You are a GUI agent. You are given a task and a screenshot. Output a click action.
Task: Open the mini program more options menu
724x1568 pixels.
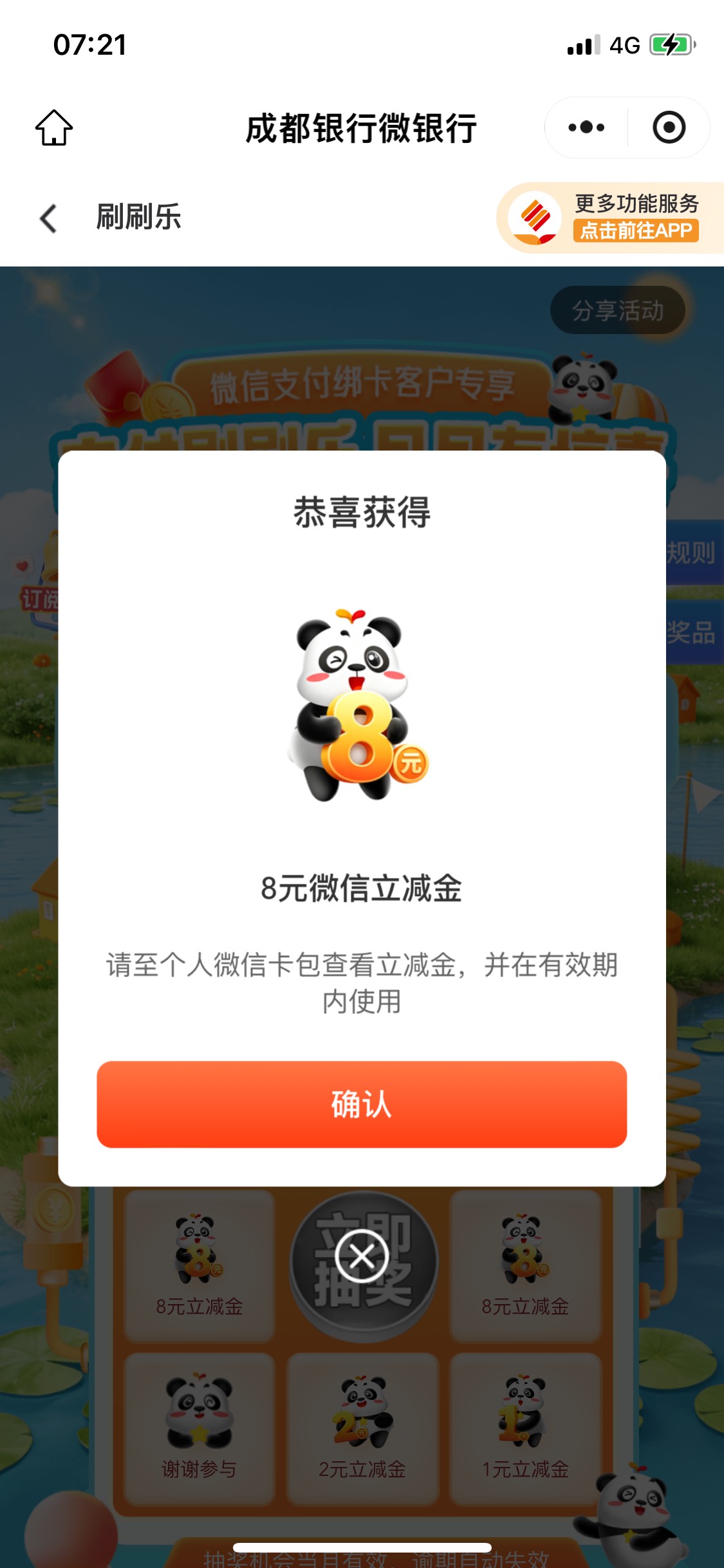586,127
